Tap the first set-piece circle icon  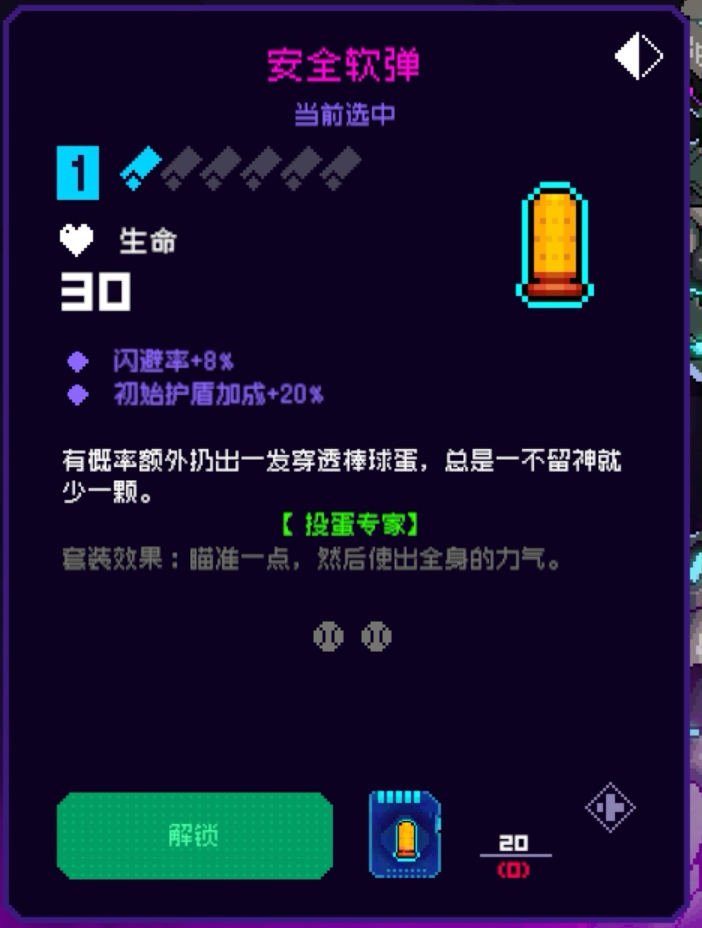pyautogui.click(x=328, y=636)
